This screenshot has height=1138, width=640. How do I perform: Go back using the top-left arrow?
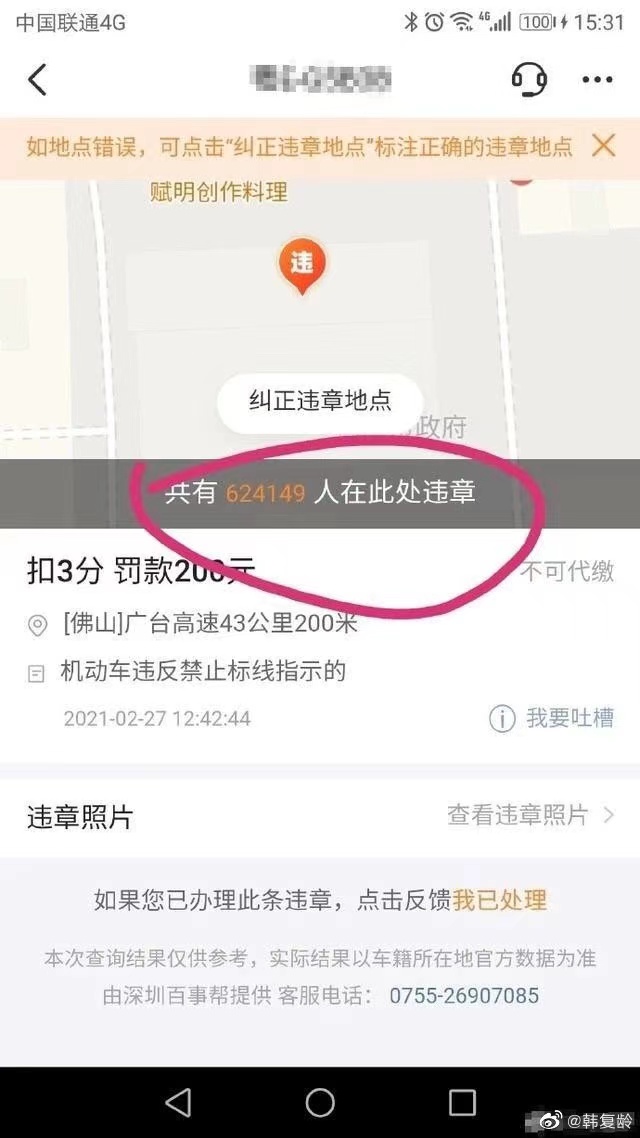coord(37,79)
